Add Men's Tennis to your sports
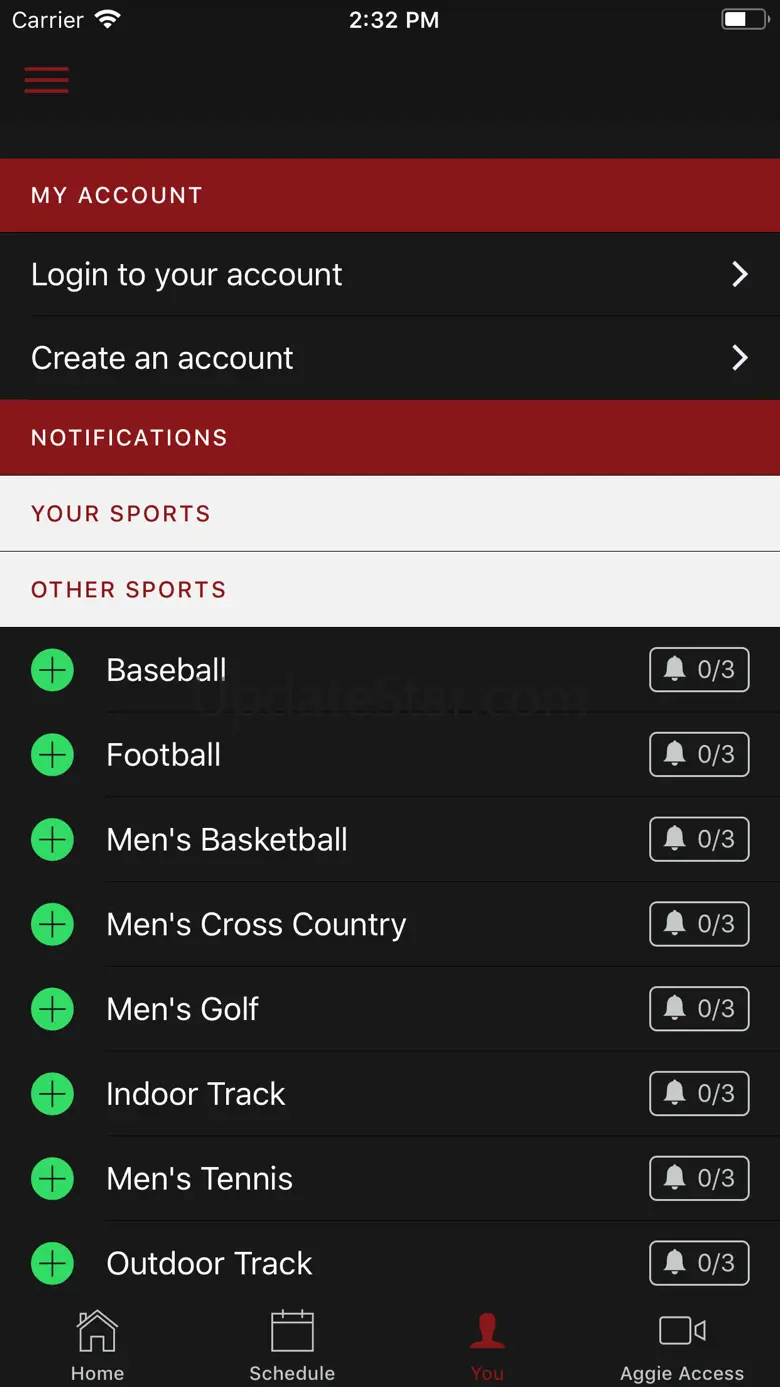 pyautogui.click(x=52, y=1179)
